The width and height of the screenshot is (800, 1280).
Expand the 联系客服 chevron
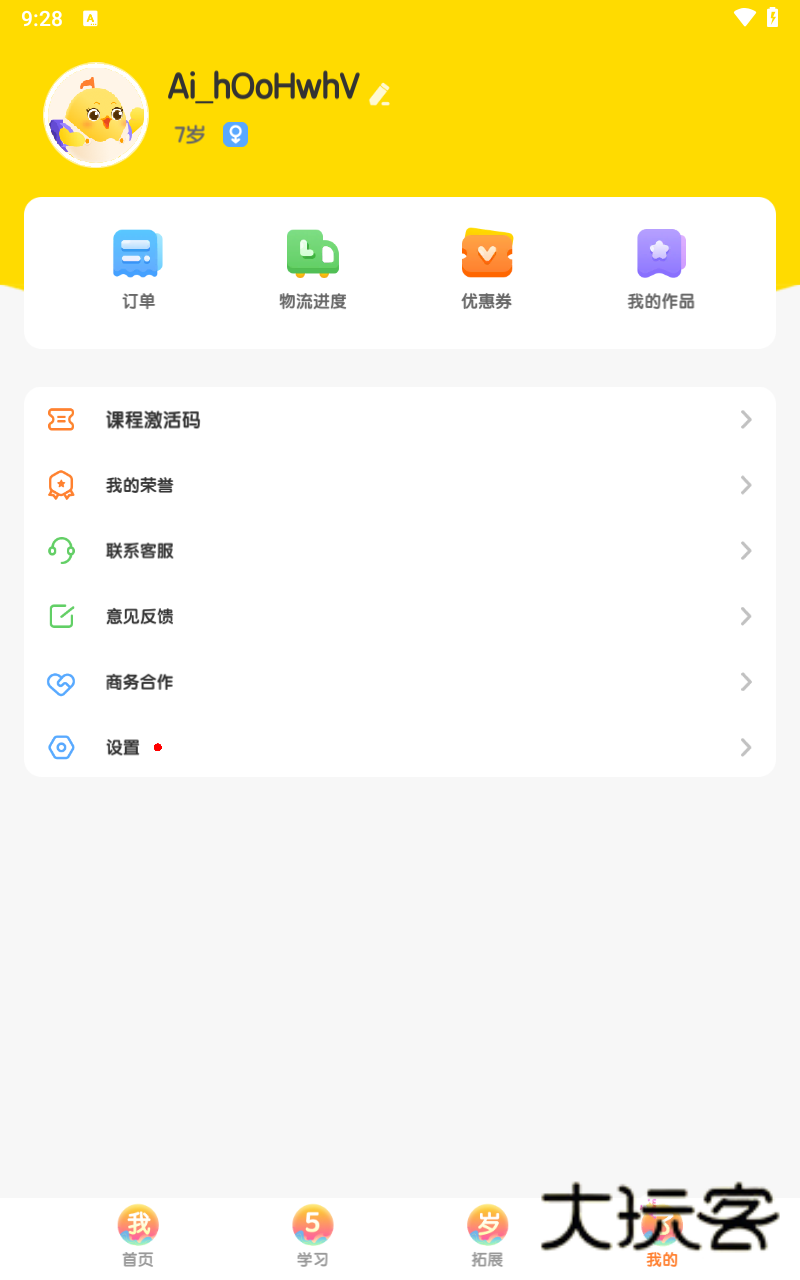[745, 551]
